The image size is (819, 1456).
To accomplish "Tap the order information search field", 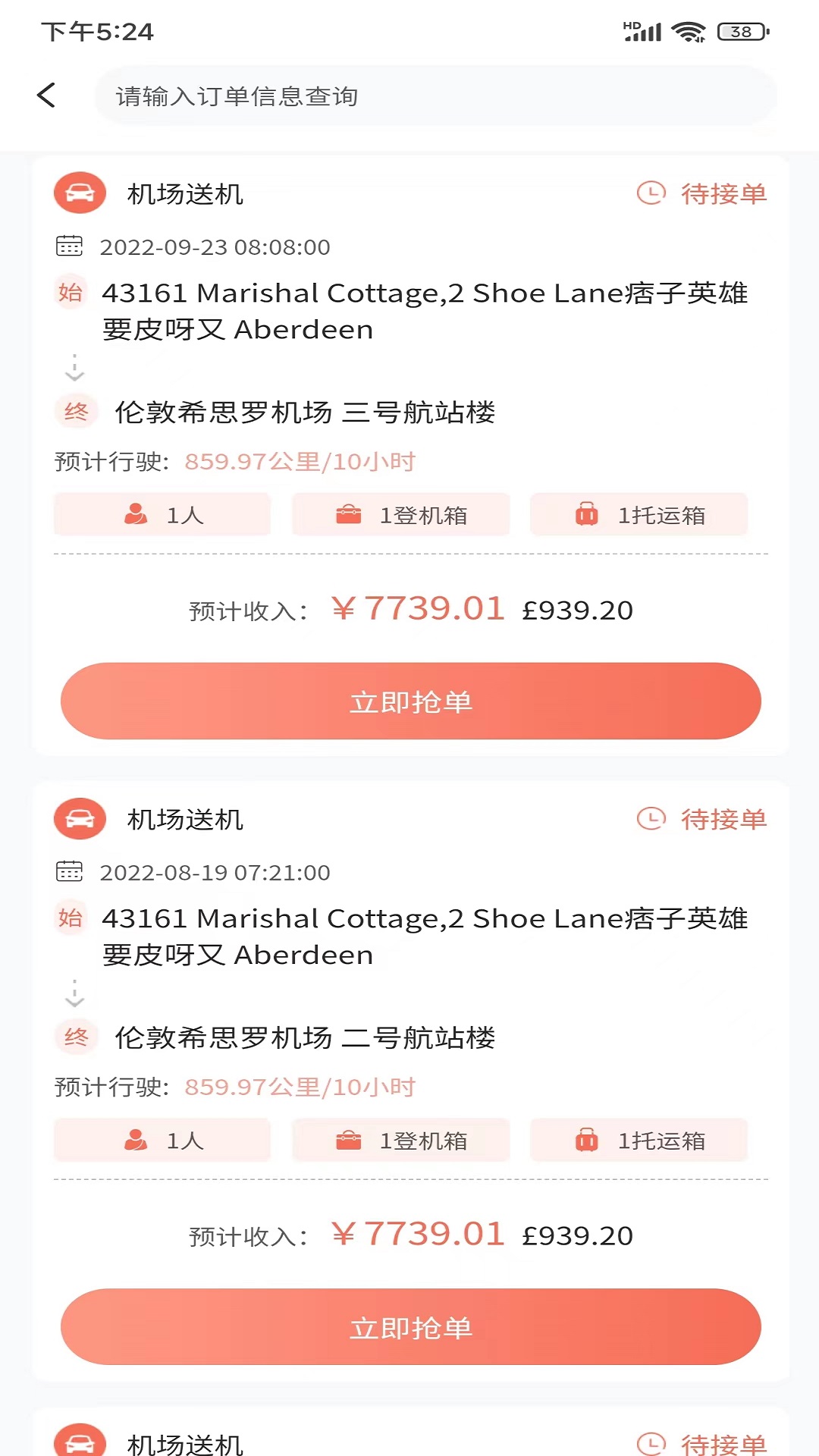I will [435, 96].
